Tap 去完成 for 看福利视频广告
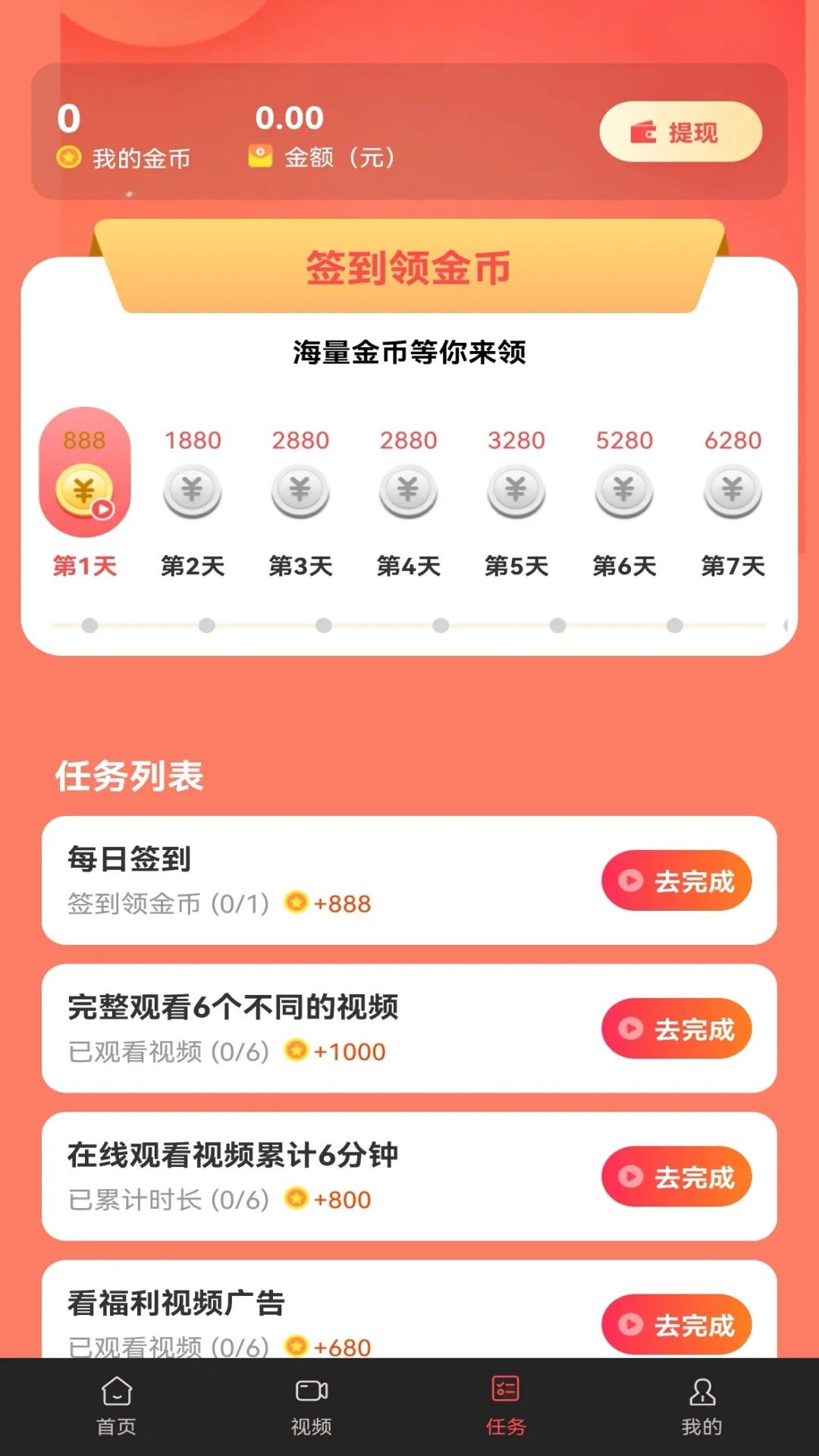Viewport: 819px width, 1456px height. (x=676, y=1324)
